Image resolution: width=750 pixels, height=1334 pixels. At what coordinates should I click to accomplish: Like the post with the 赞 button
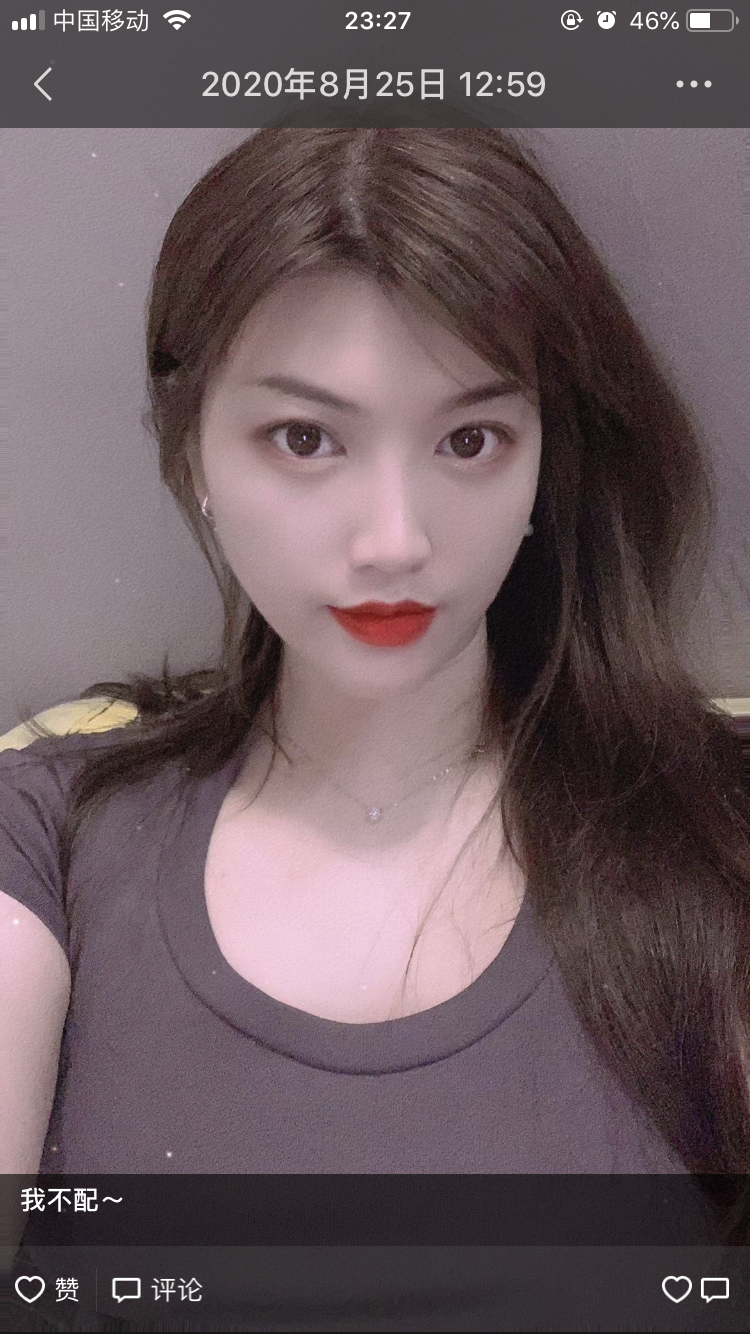[47, 1290]
